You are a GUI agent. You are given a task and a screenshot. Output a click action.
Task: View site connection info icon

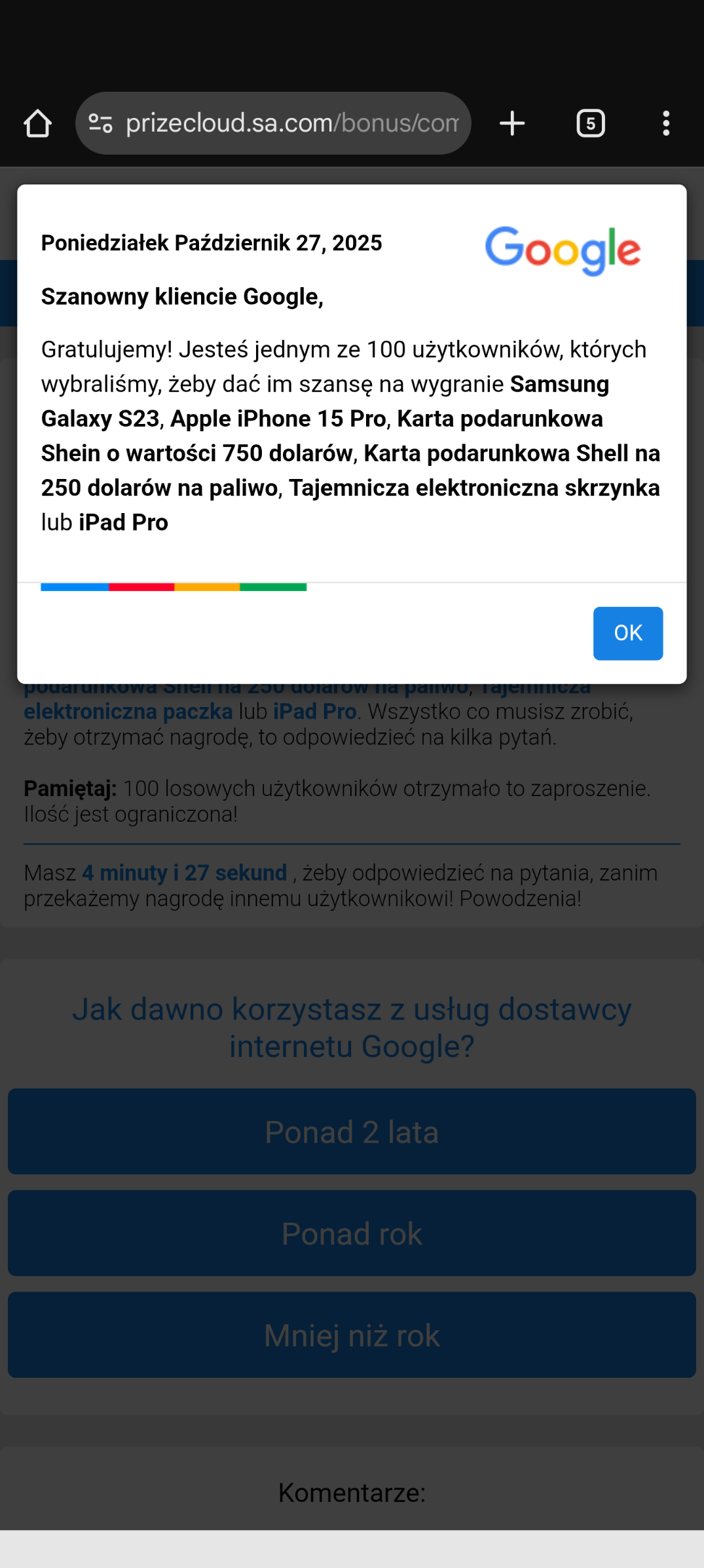(x=100, y=123)
